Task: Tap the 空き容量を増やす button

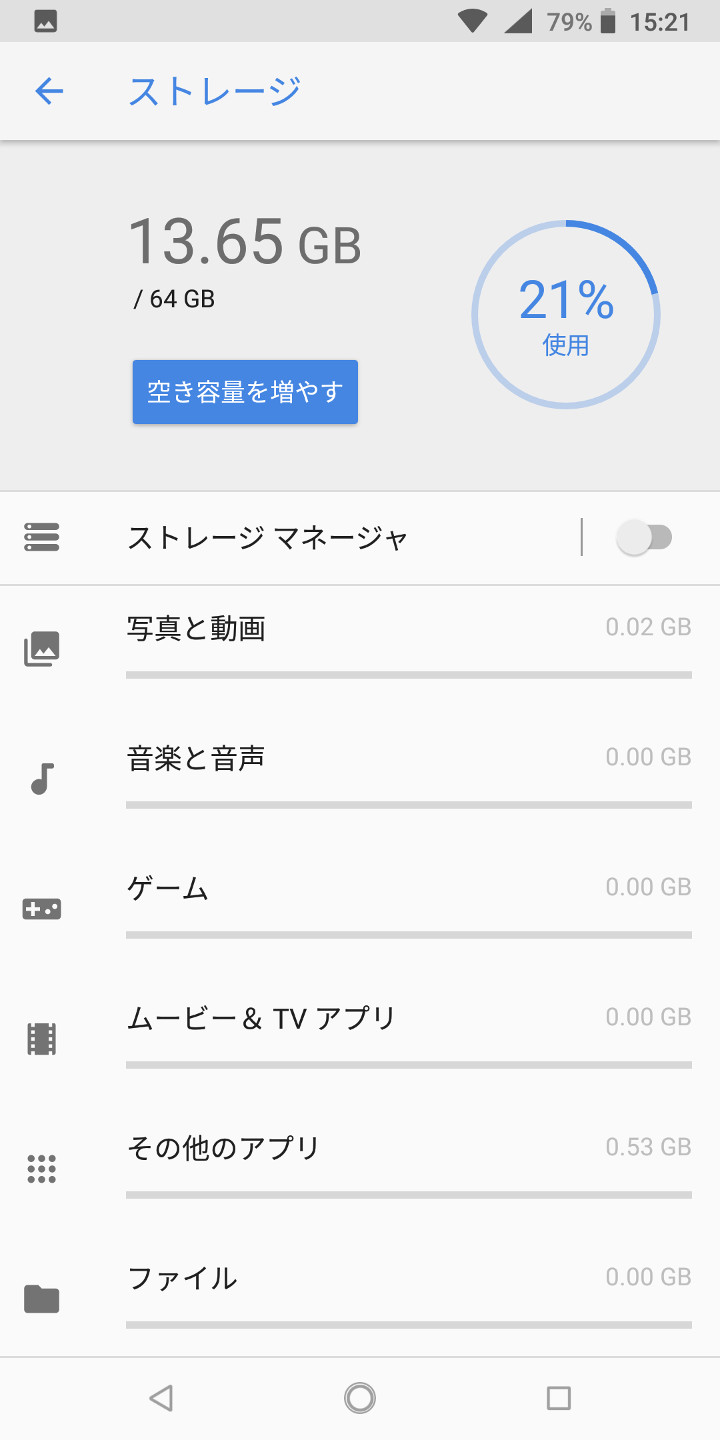Action: 245,392
